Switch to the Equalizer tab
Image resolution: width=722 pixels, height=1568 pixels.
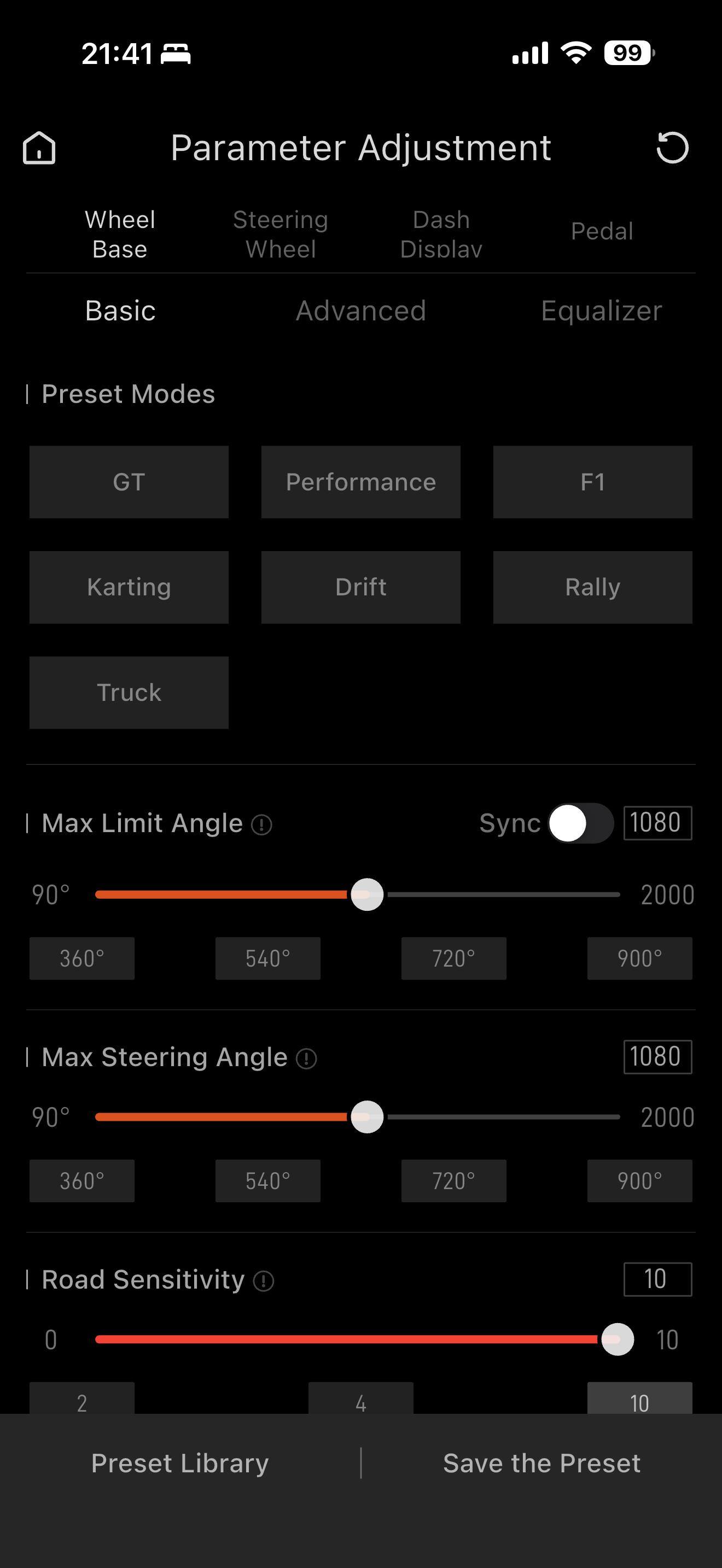[601, 311]
